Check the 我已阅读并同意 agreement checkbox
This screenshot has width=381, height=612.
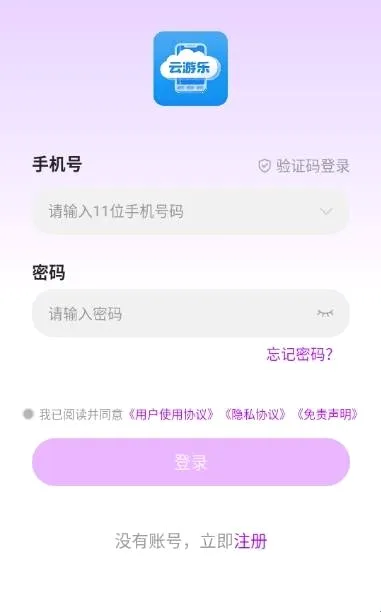(x=28, y=414)
